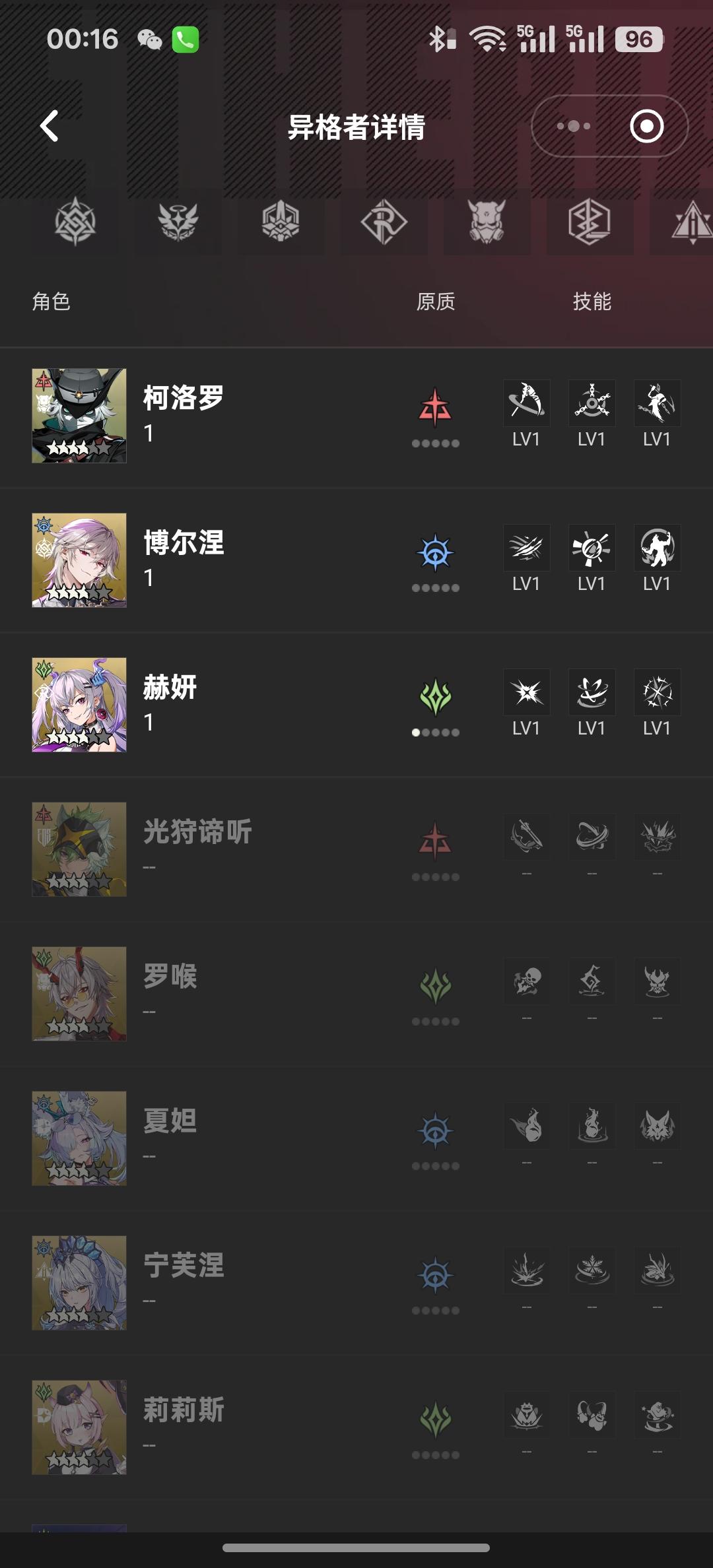View 光狩谛听's locked skill icon
The height and width of the screenshot is (1568, 713).
click(526, 837)
